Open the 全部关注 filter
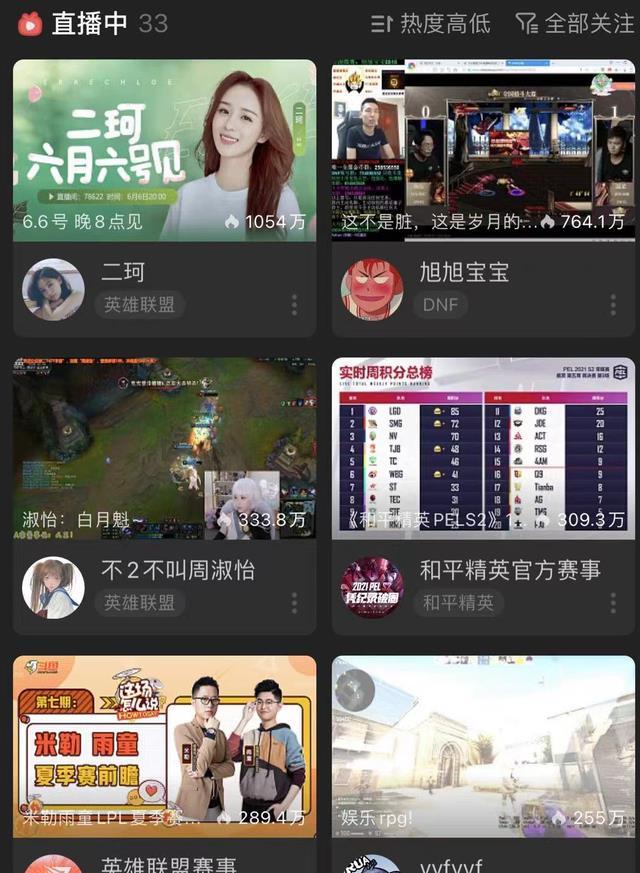The height and width of the screenshot is (873, 640). (x=575, y=23)
